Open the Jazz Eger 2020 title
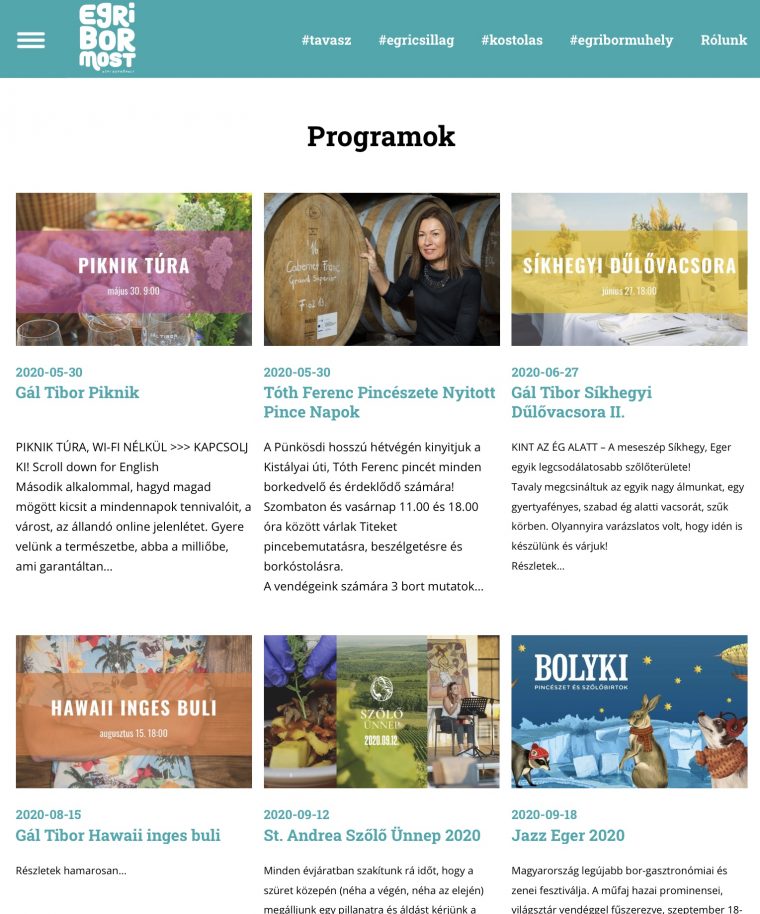Image resolution: width=760 pixels, height=914 pixels. (567, 835)
